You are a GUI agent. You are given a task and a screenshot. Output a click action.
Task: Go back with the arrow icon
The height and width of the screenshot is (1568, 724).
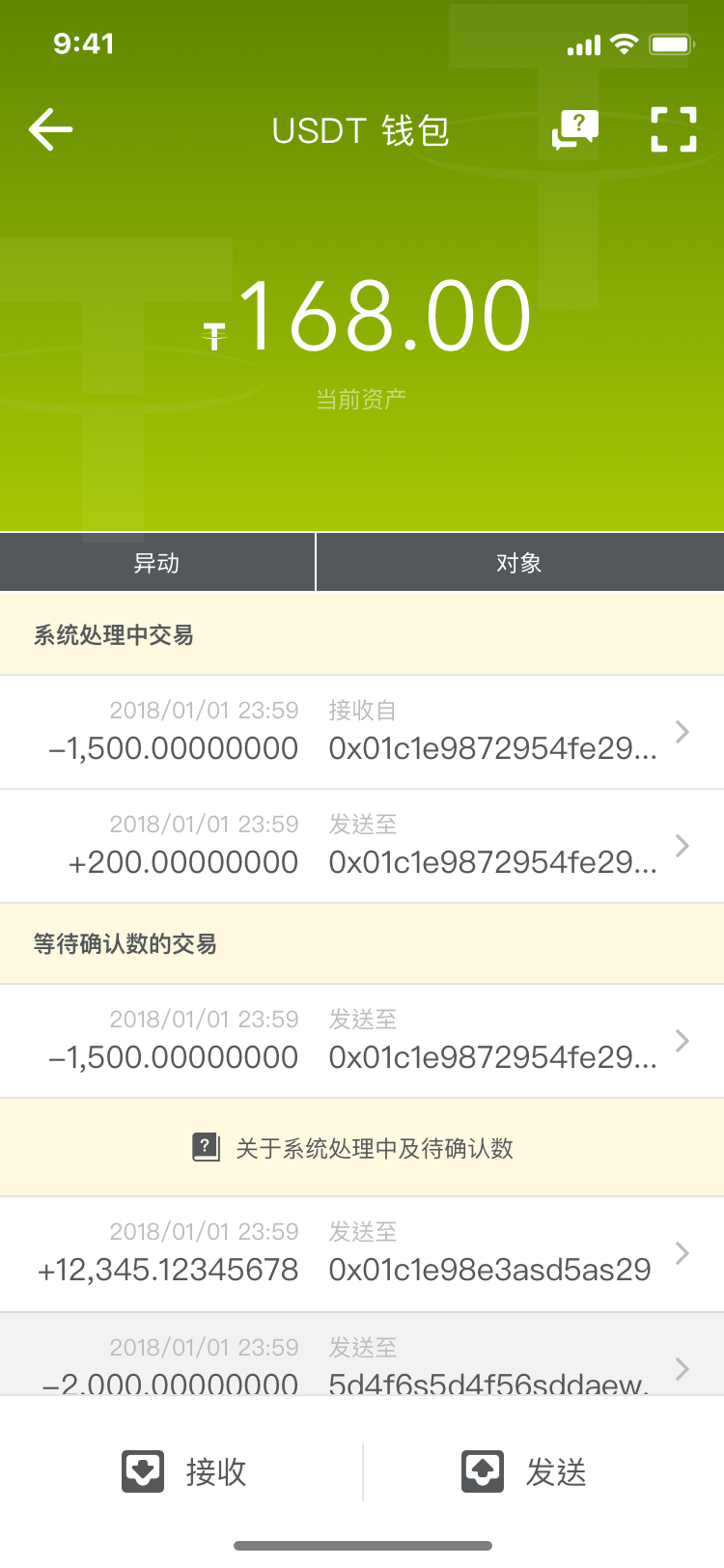tap(51, 129)
